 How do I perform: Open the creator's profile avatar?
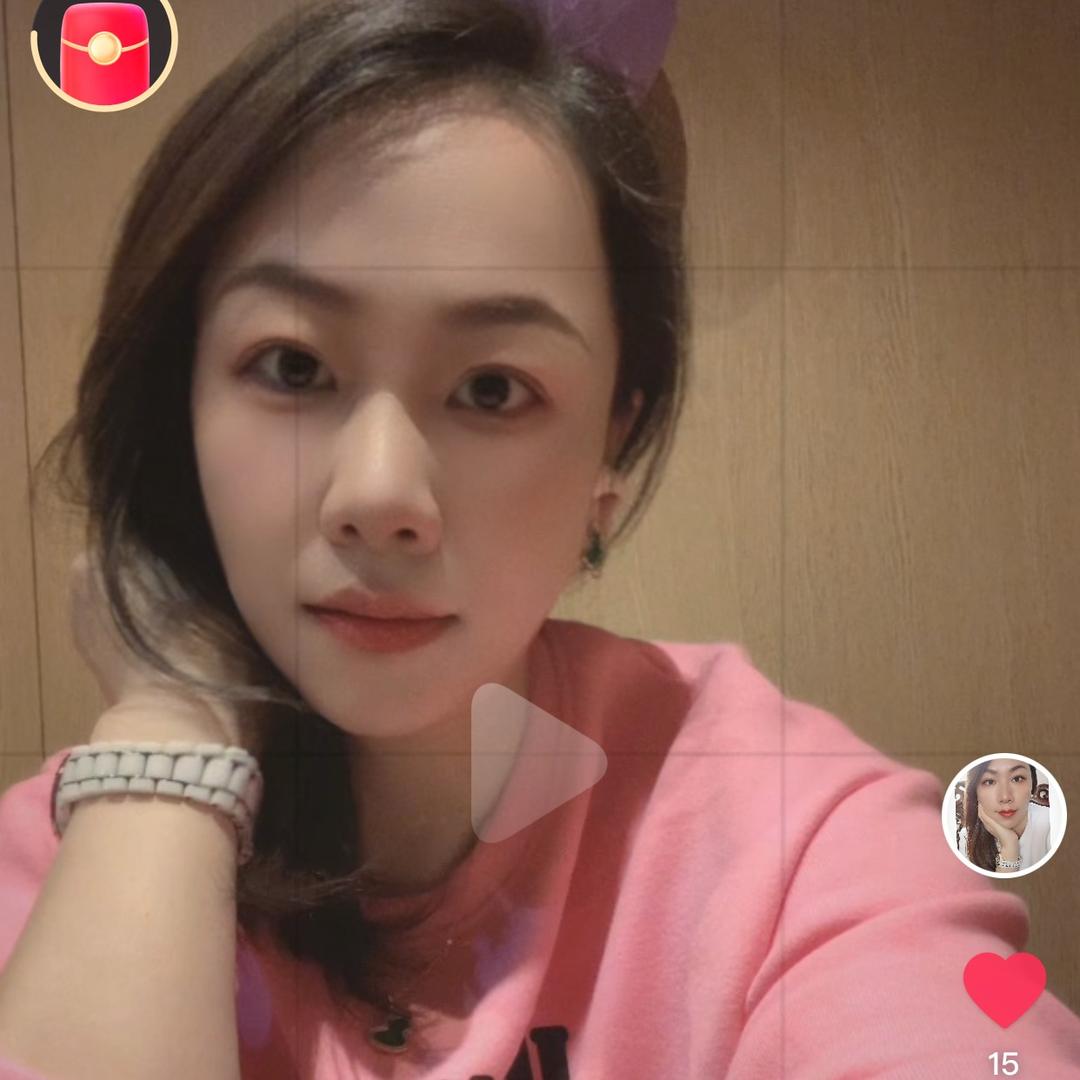(1004, 815)
